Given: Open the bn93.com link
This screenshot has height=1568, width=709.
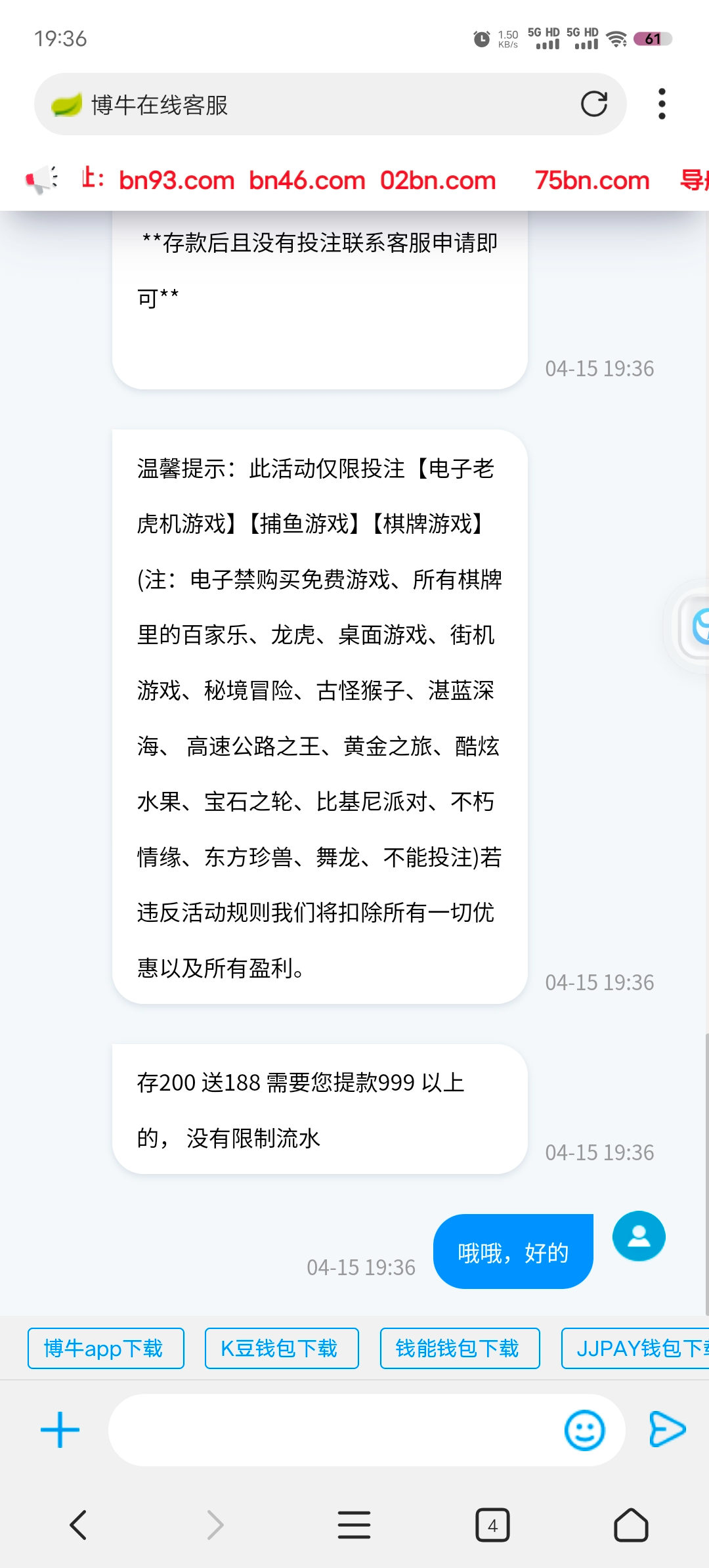Looking at the screenshot, I should click(177, 181).
